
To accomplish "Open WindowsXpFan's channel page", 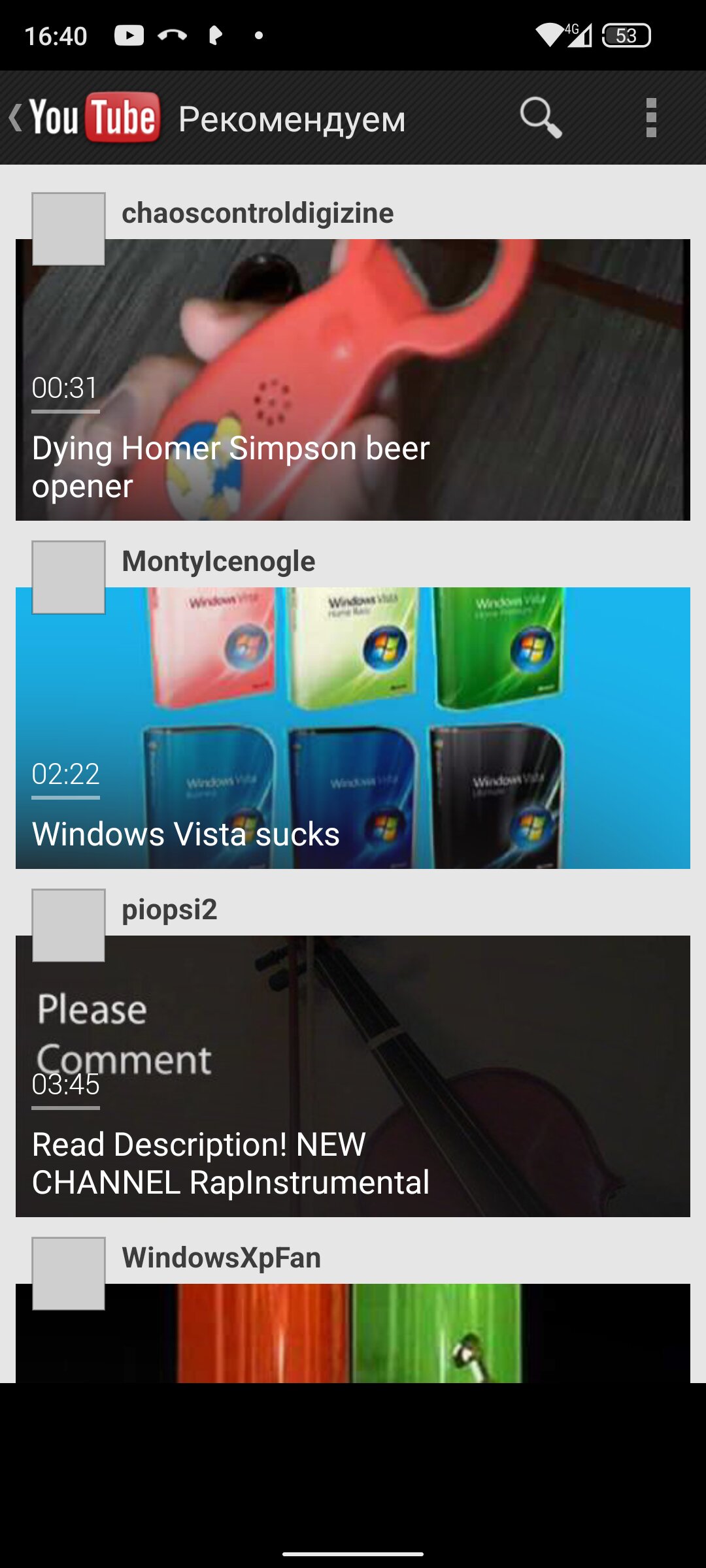I will 221,1258.
